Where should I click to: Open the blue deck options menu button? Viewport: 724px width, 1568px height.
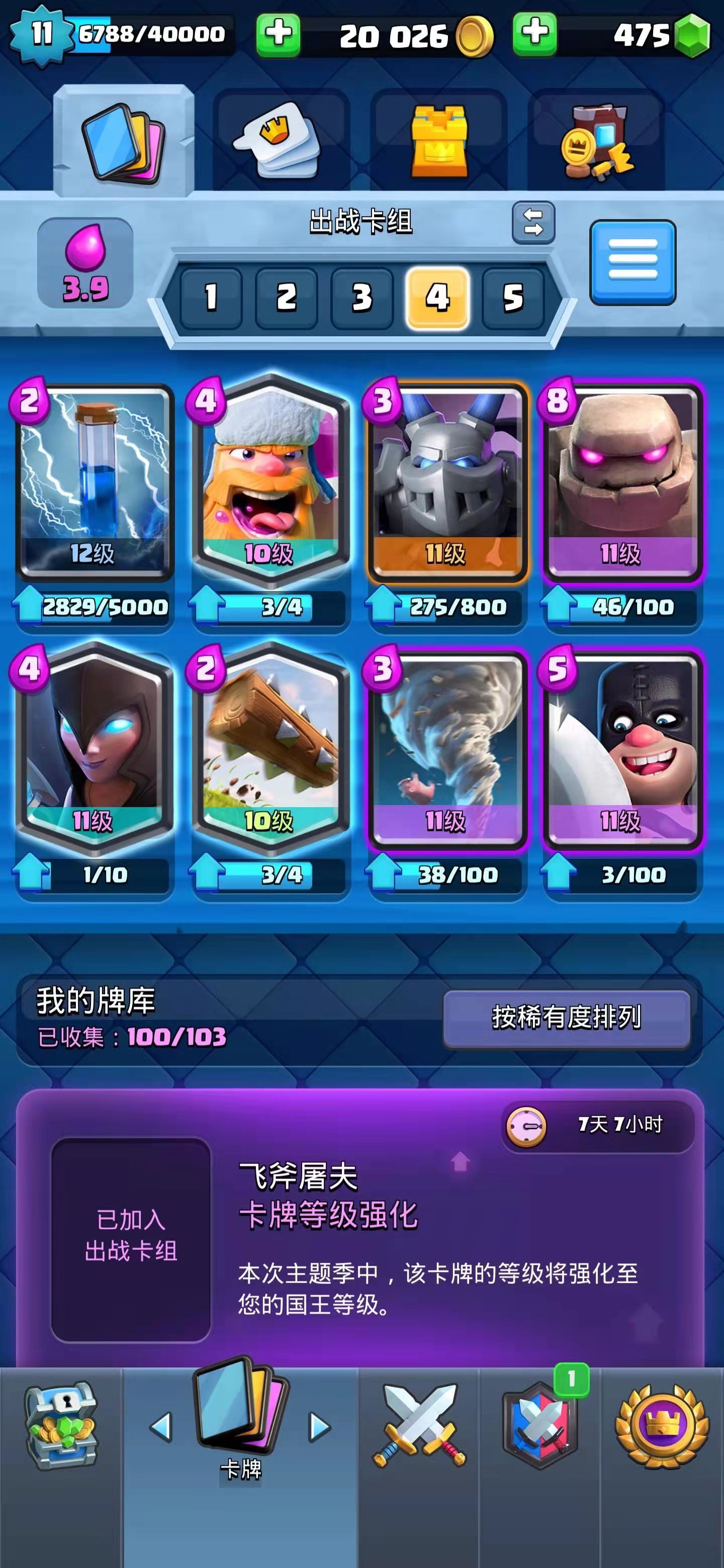click(x=632, y=262)
